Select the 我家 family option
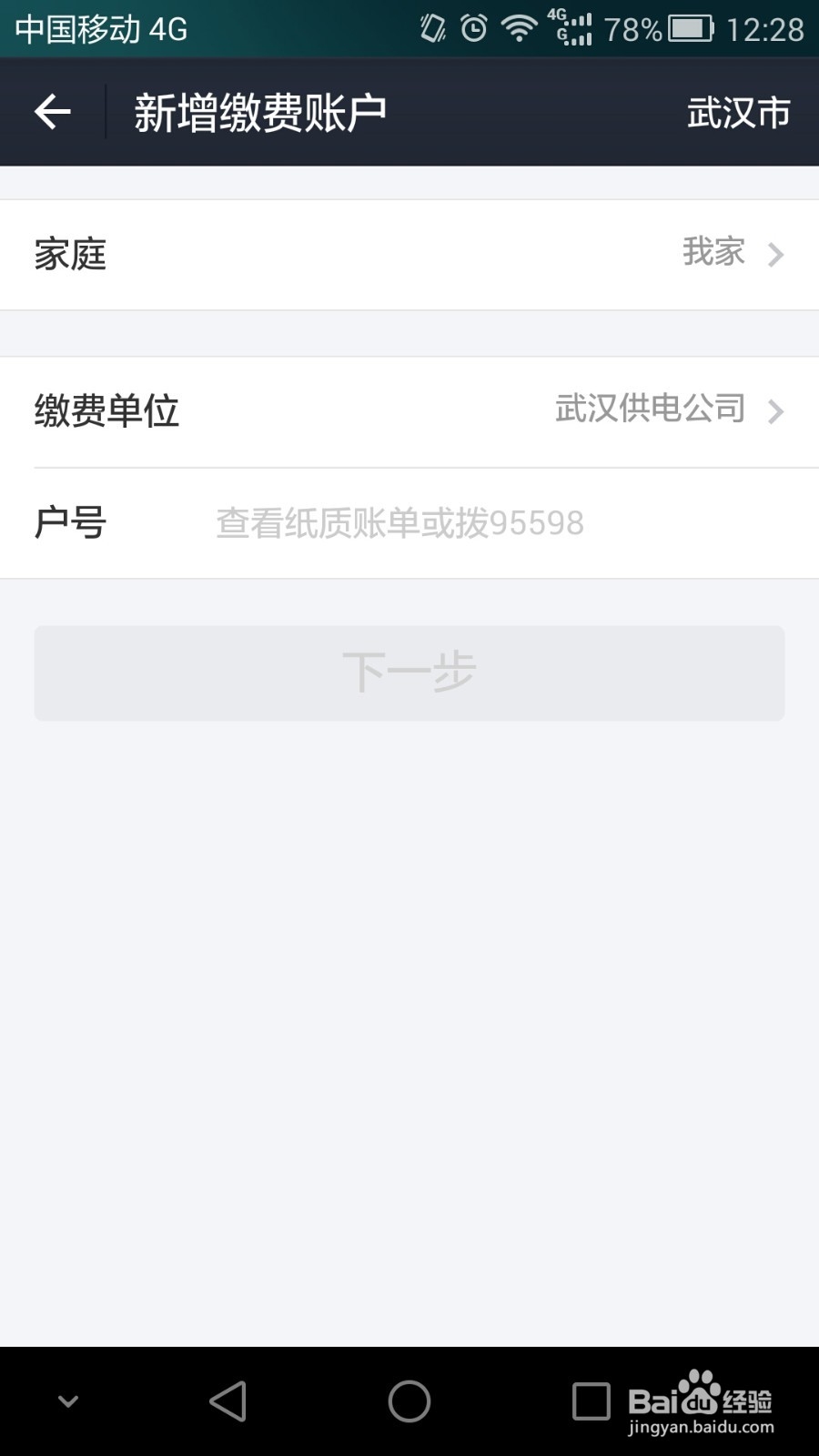The width and height of the screenshot is (819, 1456). tap(713, 253)
